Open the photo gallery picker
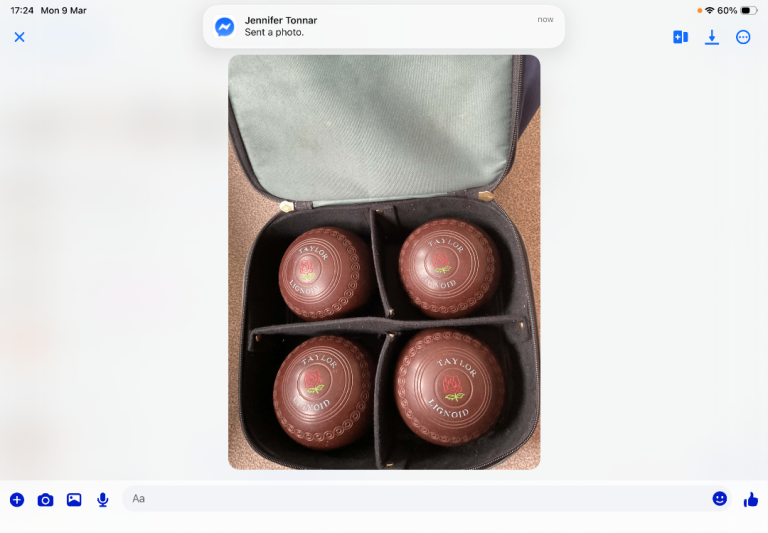 74,499
